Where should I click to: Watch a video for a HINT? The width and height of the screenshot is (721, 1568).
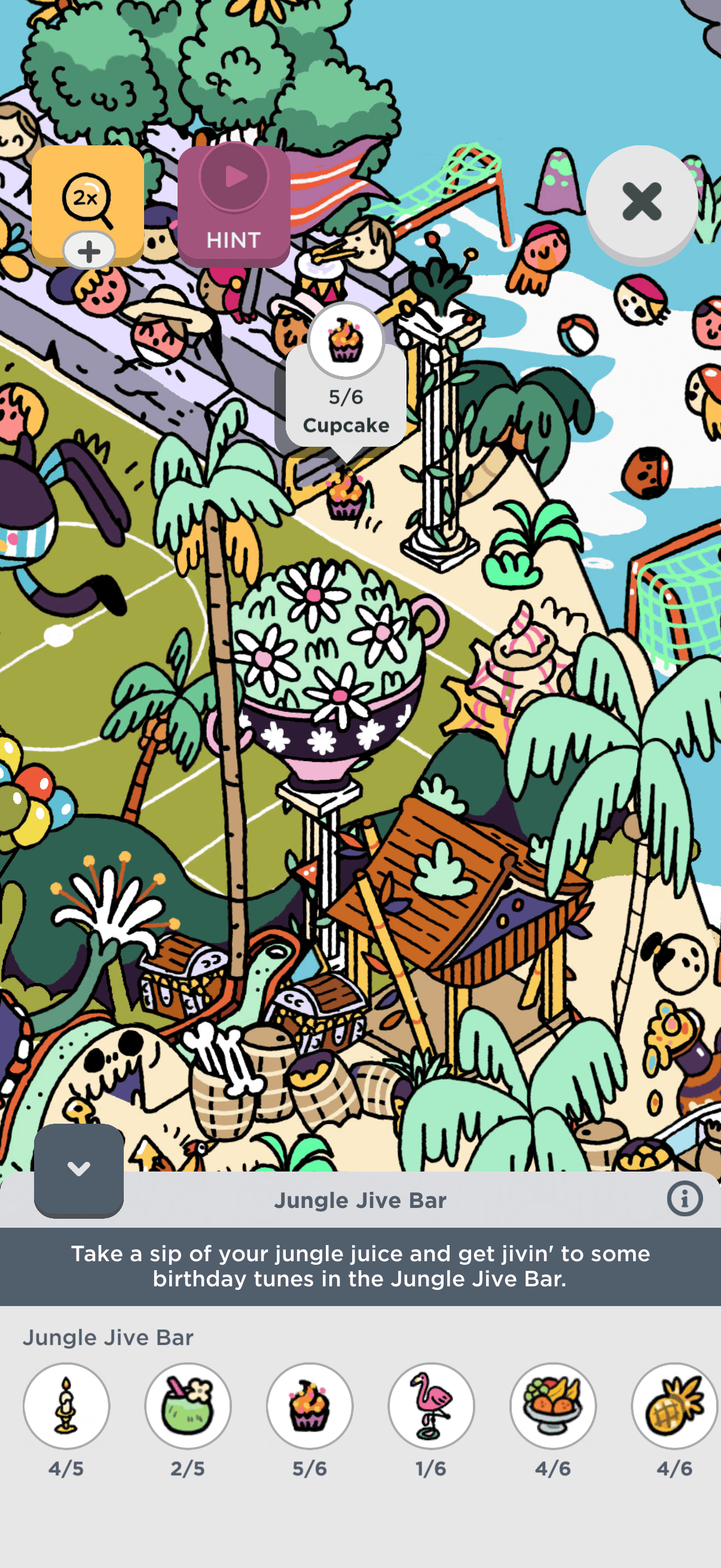tap(234, 206)
